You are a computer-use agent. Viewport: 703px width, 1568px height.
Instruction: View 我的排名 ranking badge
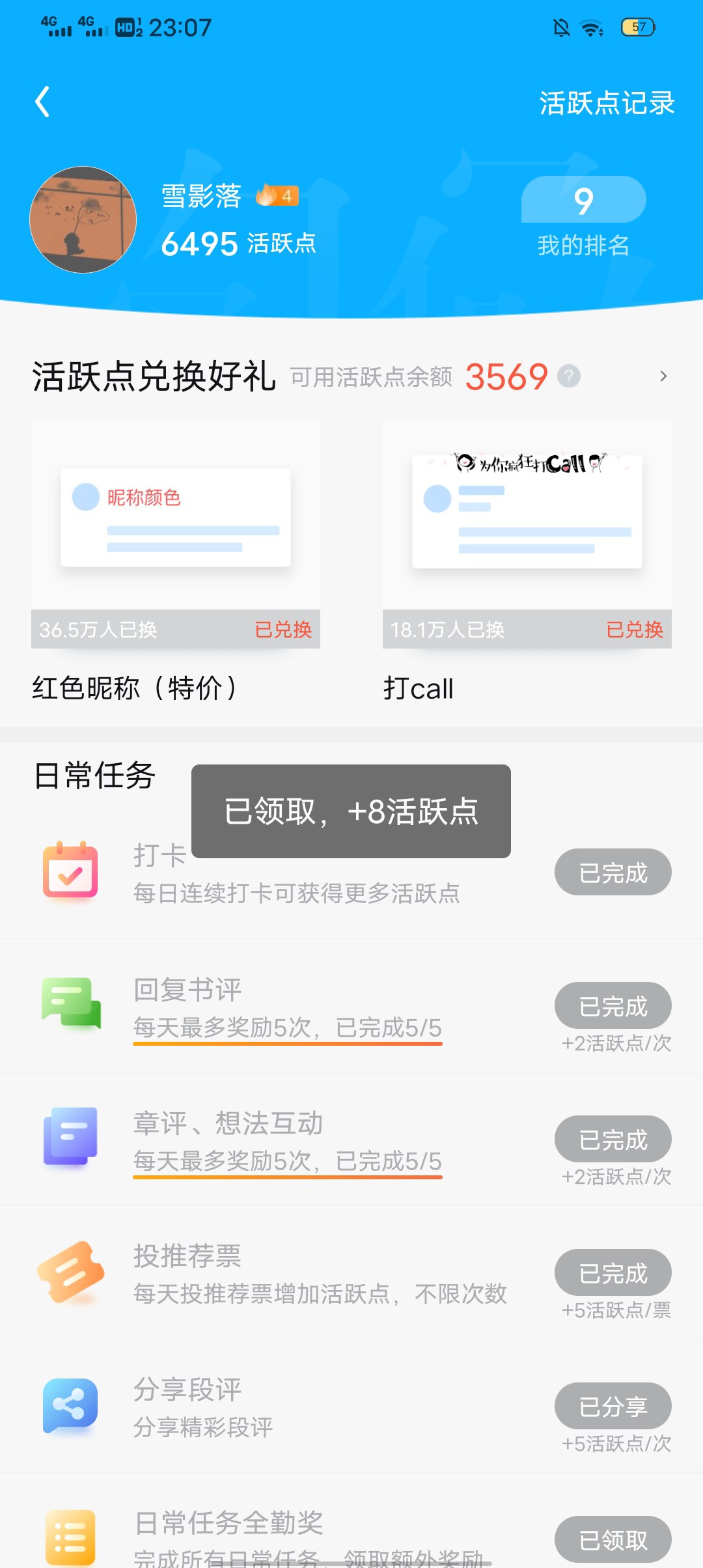pyautogui.click(x=583, y=217)
